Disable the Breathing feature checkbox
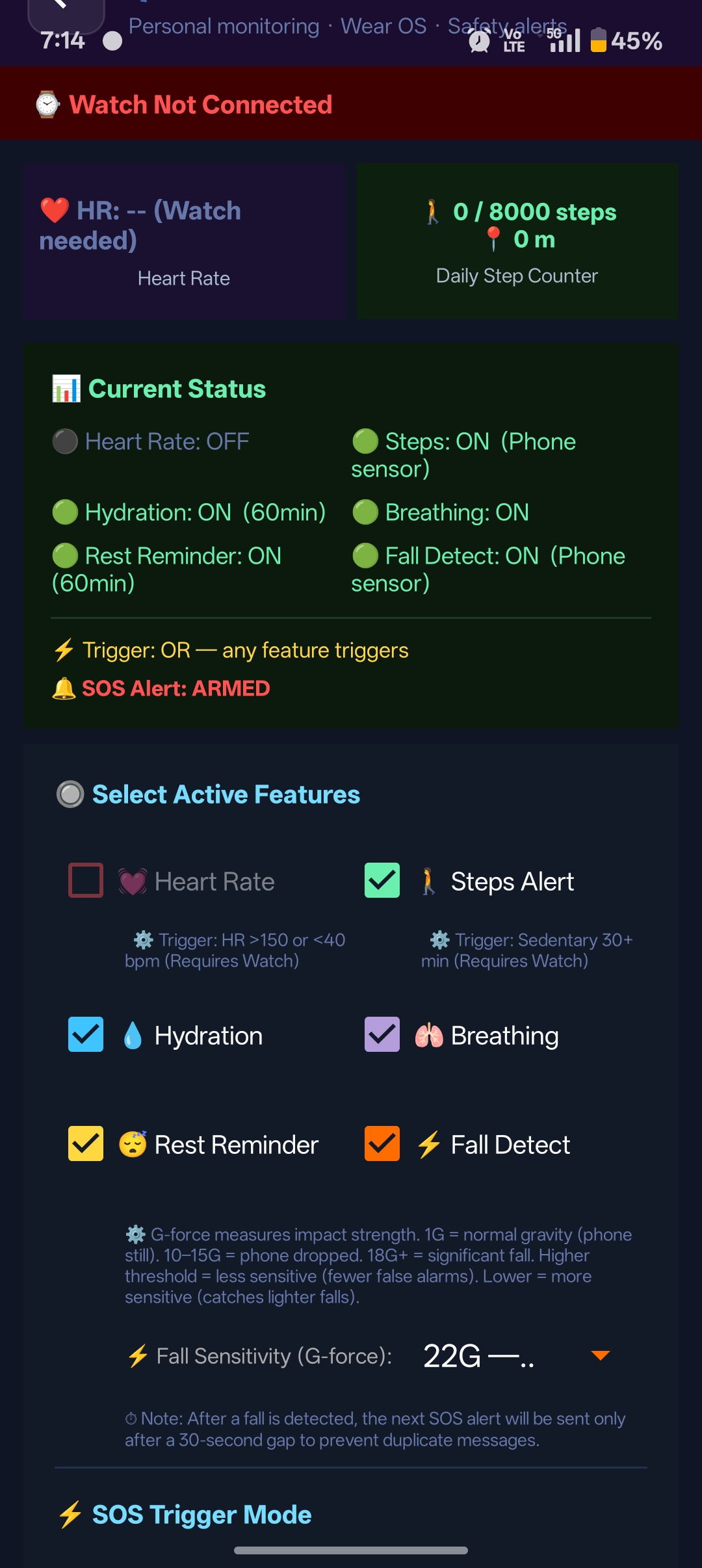The height and width of the screenshot is (1568, 702). click(x=382, y=1034)
